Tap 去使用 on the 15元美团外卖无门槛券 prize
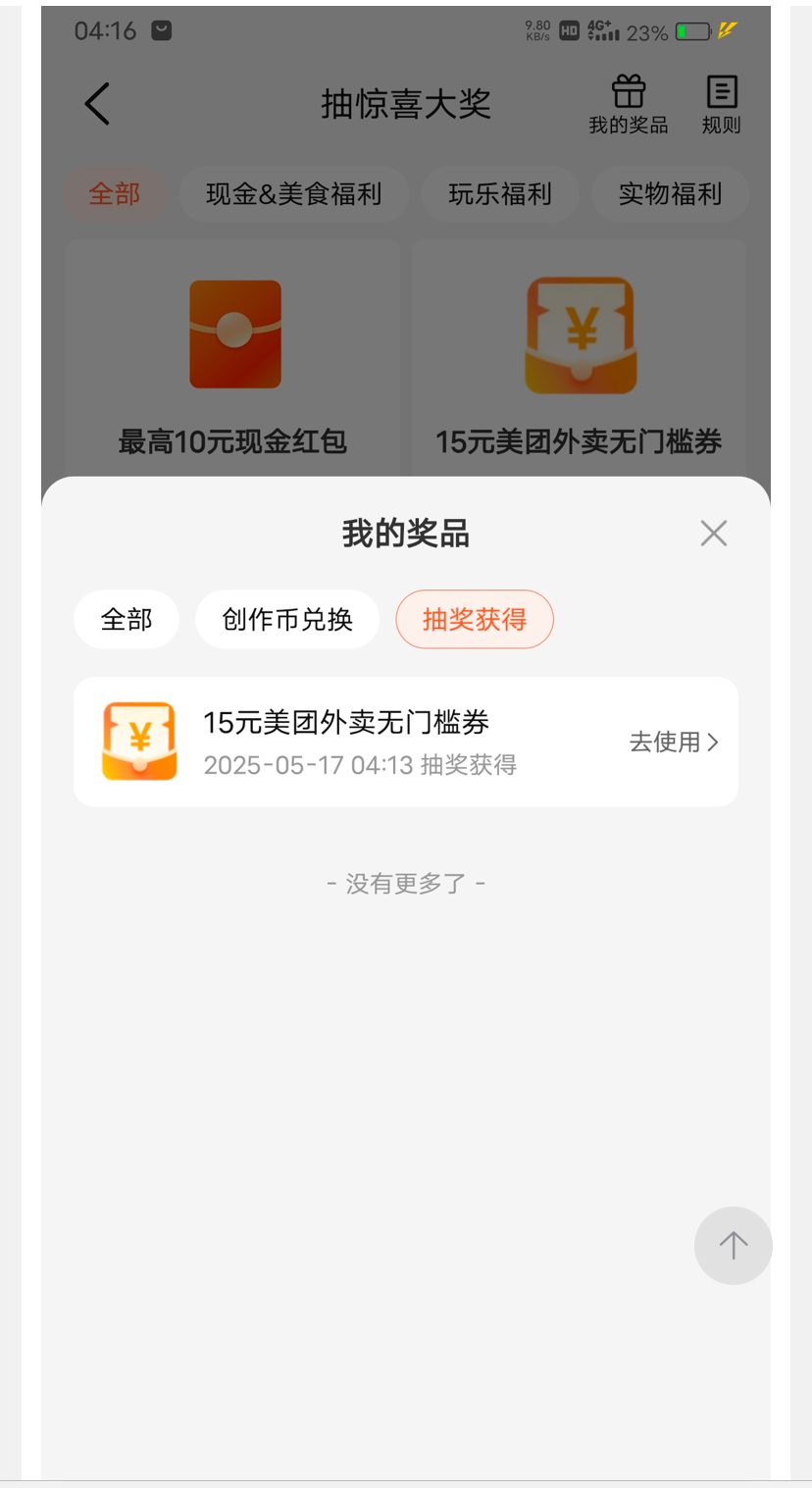This screenshot has width=812, height=1488. click(674, 743)
